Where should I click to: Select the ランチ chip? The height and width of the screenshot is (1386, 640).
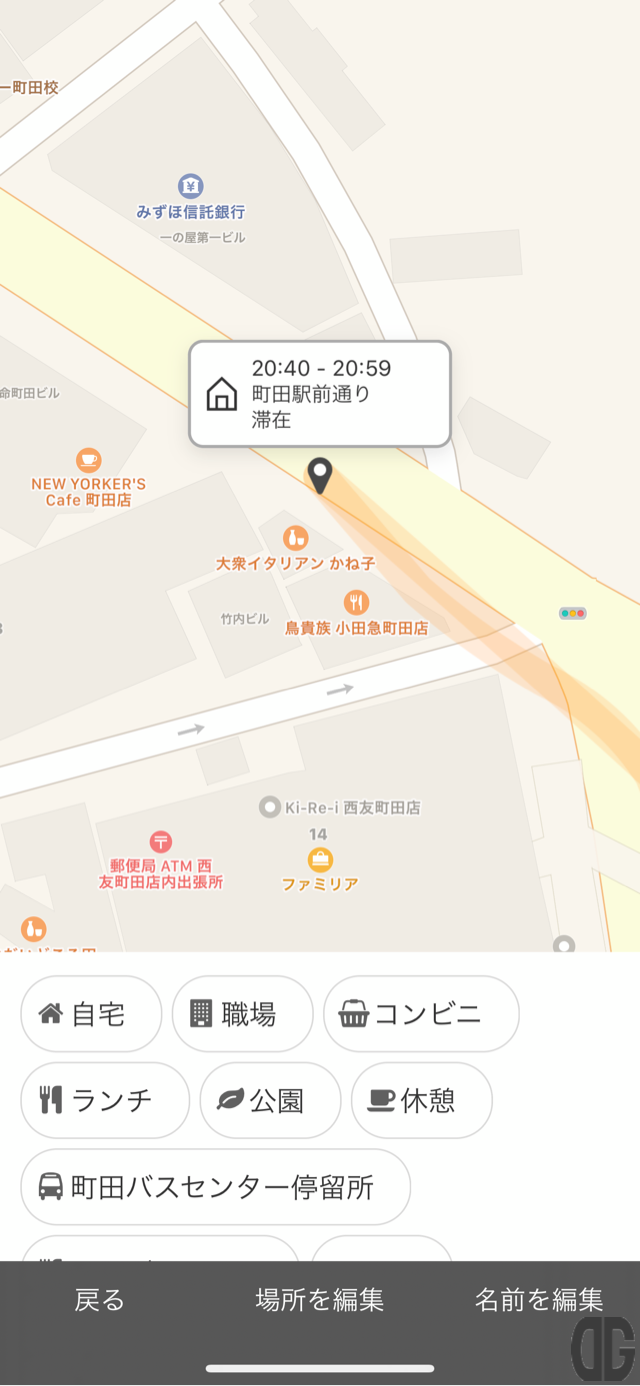(x=105, y=1100)
